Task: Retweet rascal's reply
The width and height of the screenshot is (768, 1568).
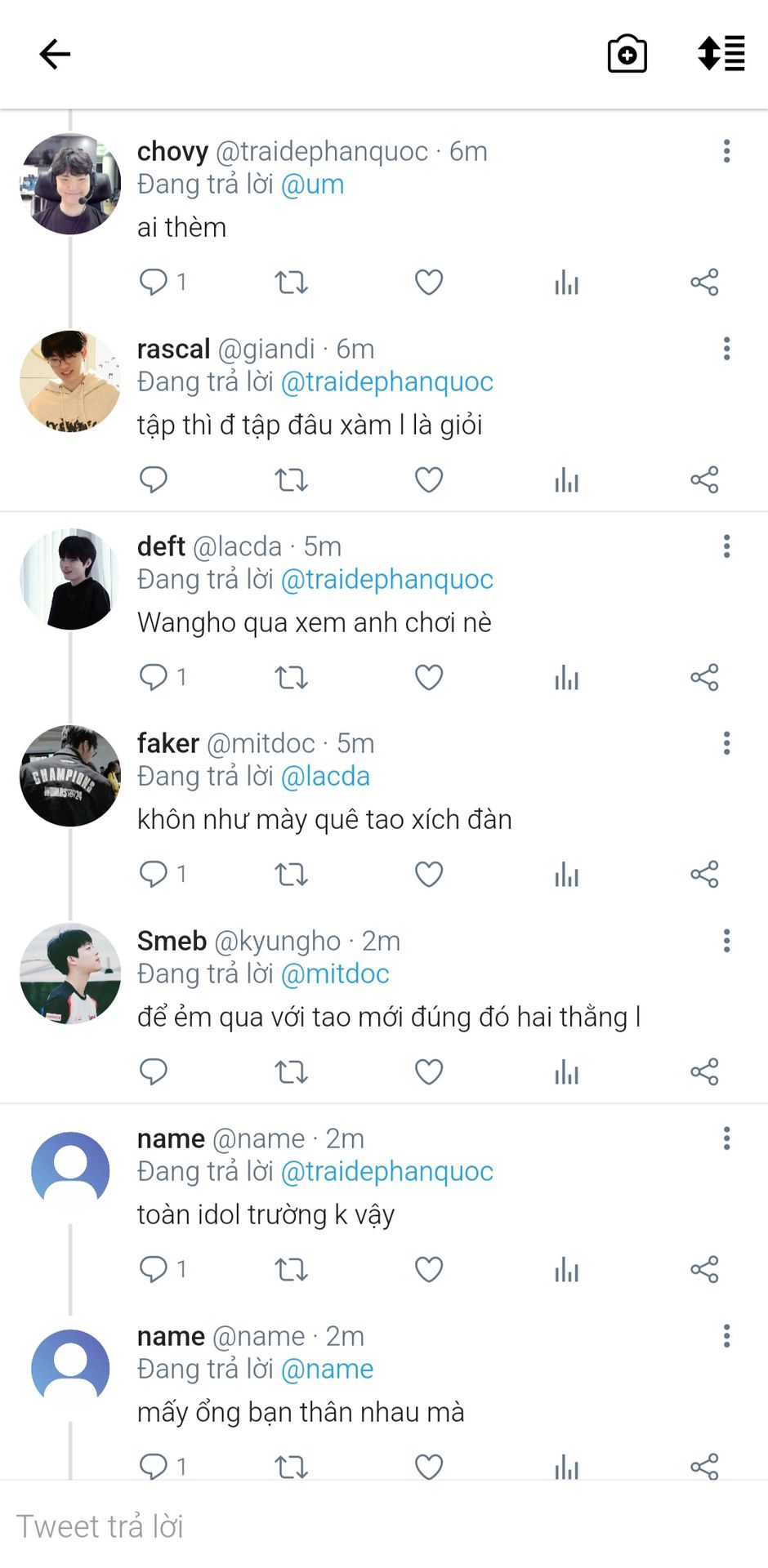Action: click(x=291, y=479)
